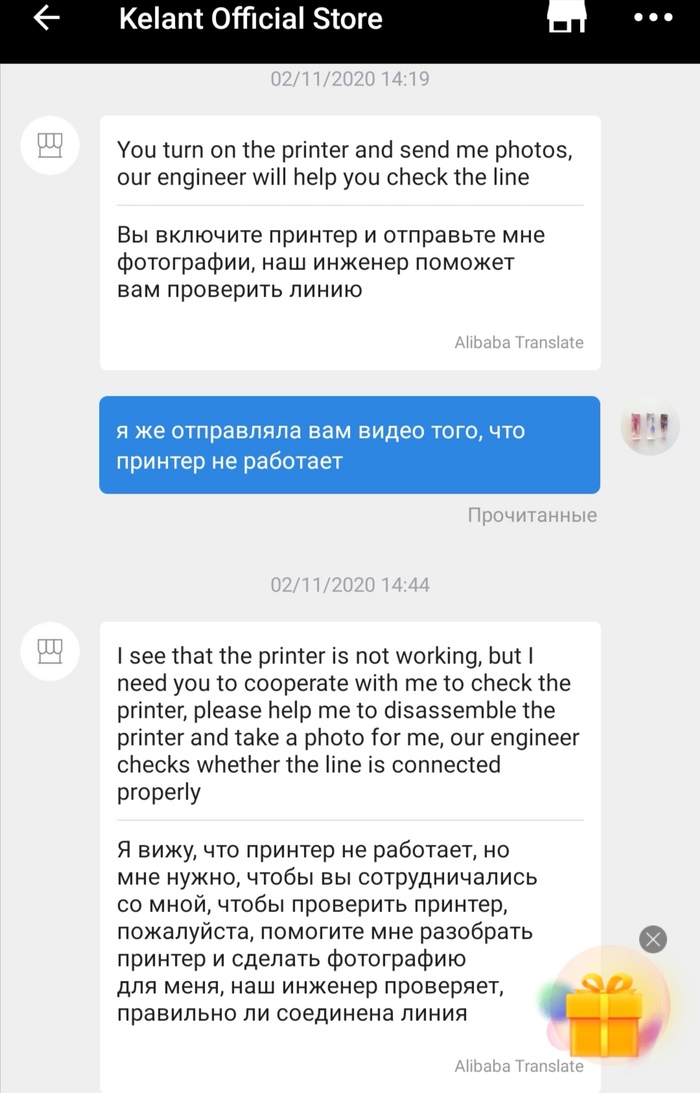Dismiss the floating gift box

coord(653,939)
